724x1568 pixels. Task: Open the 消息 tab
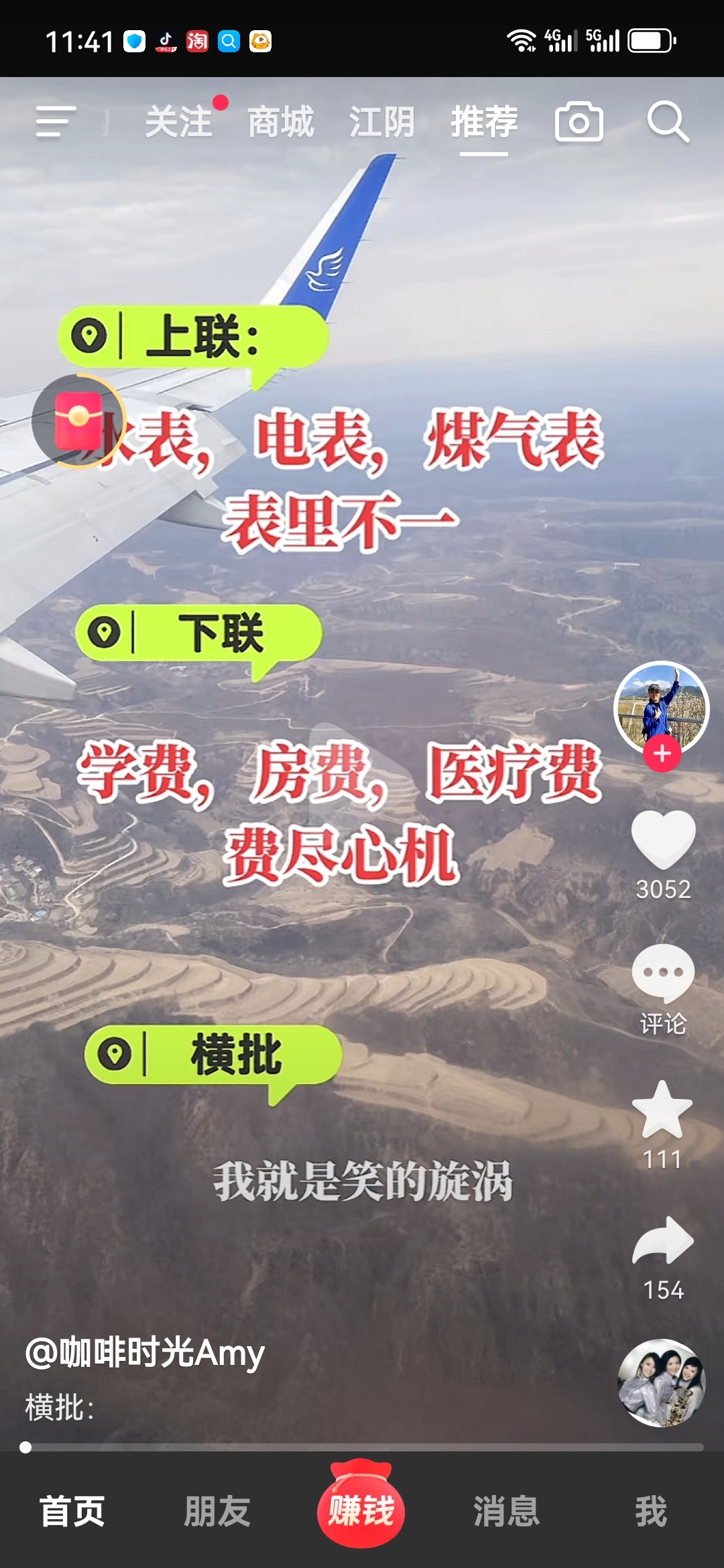tap(506, 1512)
